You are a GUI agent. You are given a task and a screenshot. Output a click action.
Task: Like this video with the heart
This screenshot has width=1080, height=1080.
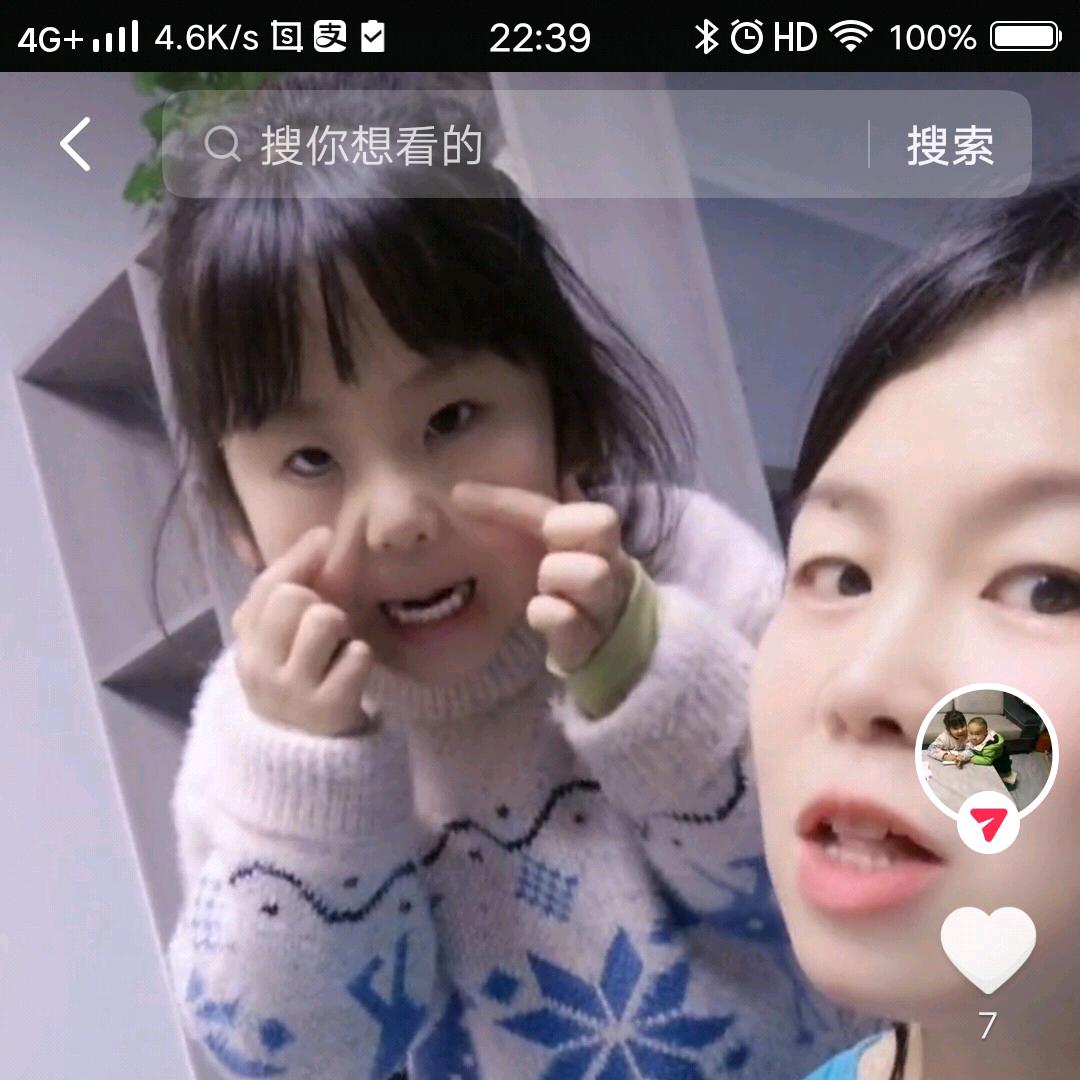point(988,950)
